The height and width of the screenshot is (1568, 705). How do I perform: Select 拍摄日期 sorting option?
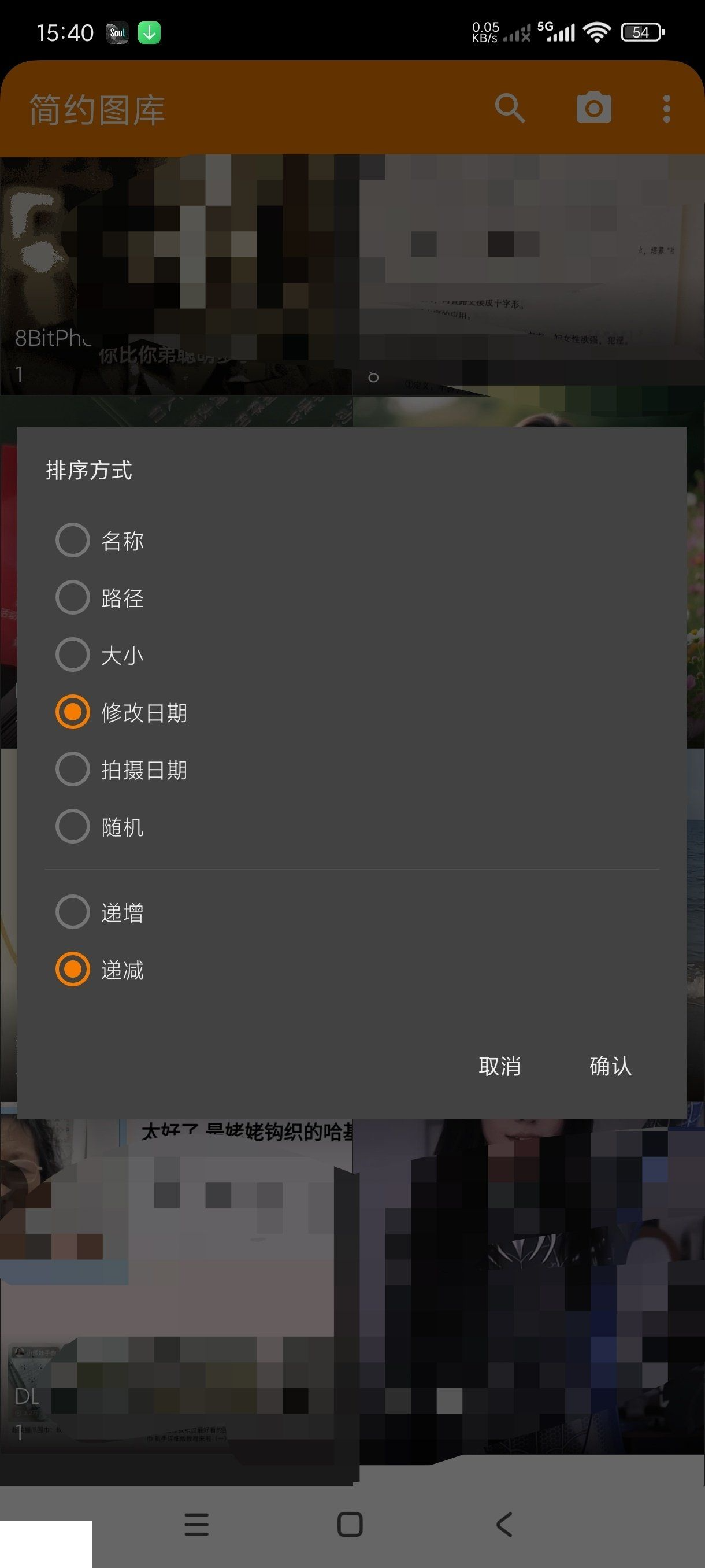tap(144, 769)
